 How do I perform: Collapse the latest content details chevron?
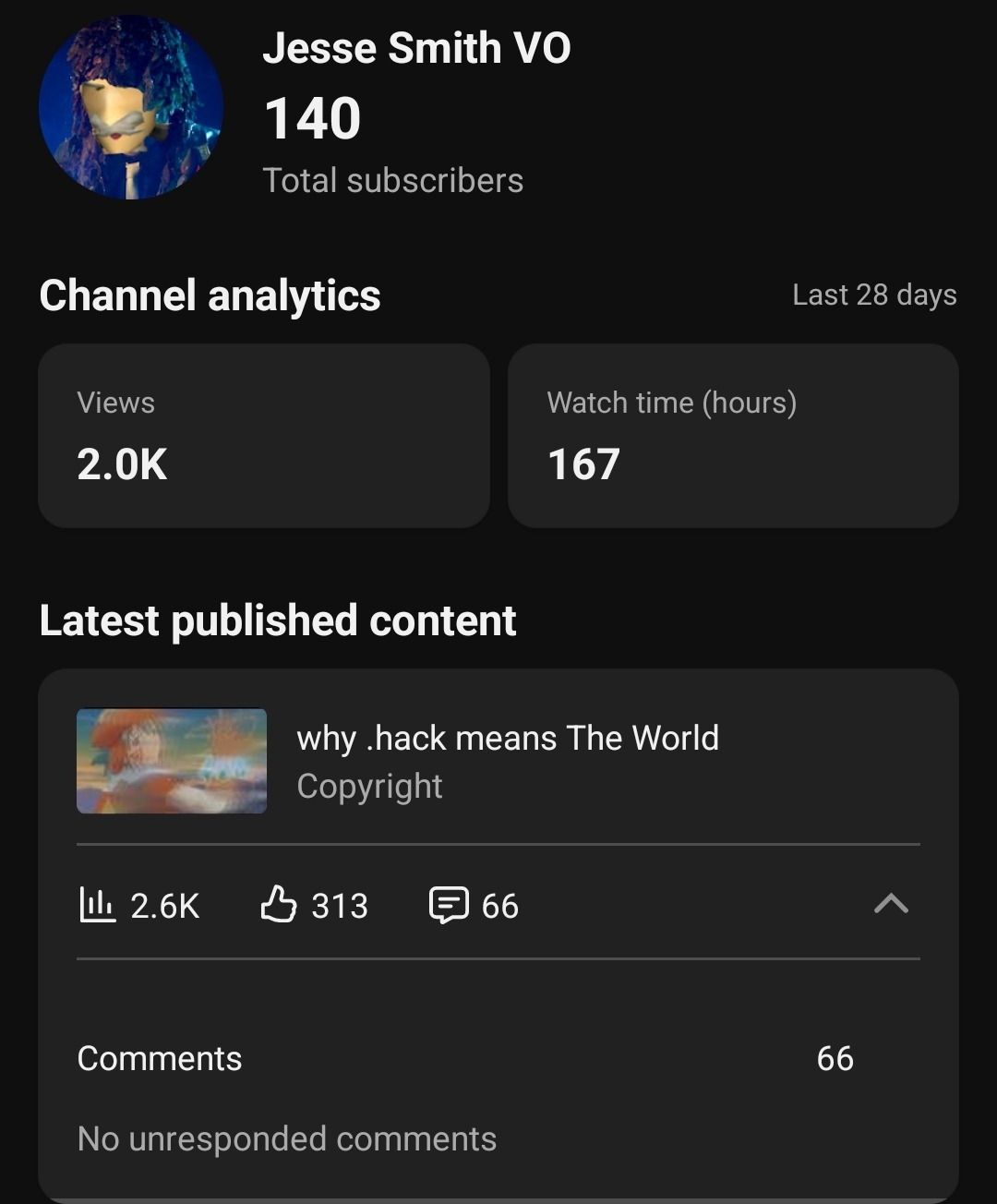891,904
